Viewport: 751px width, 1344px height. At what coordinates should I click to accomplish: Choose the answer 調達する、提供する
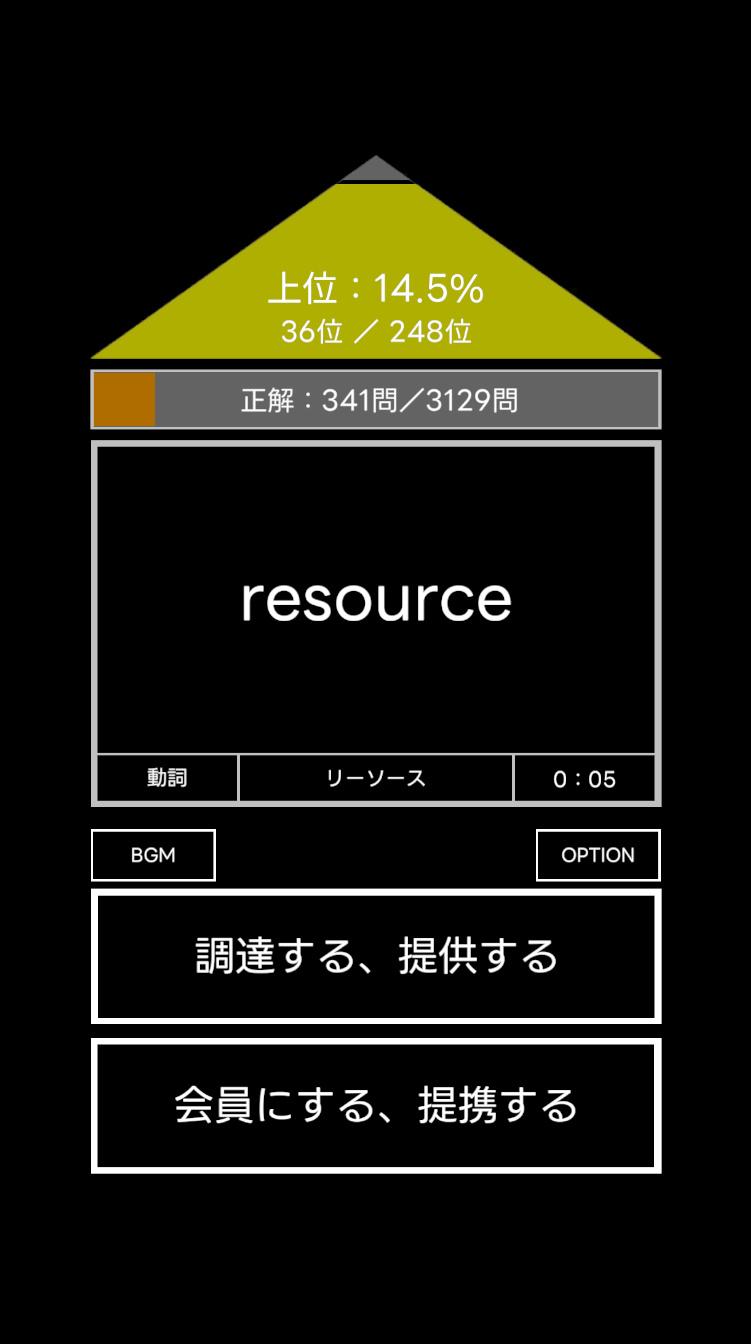[376, 956]
